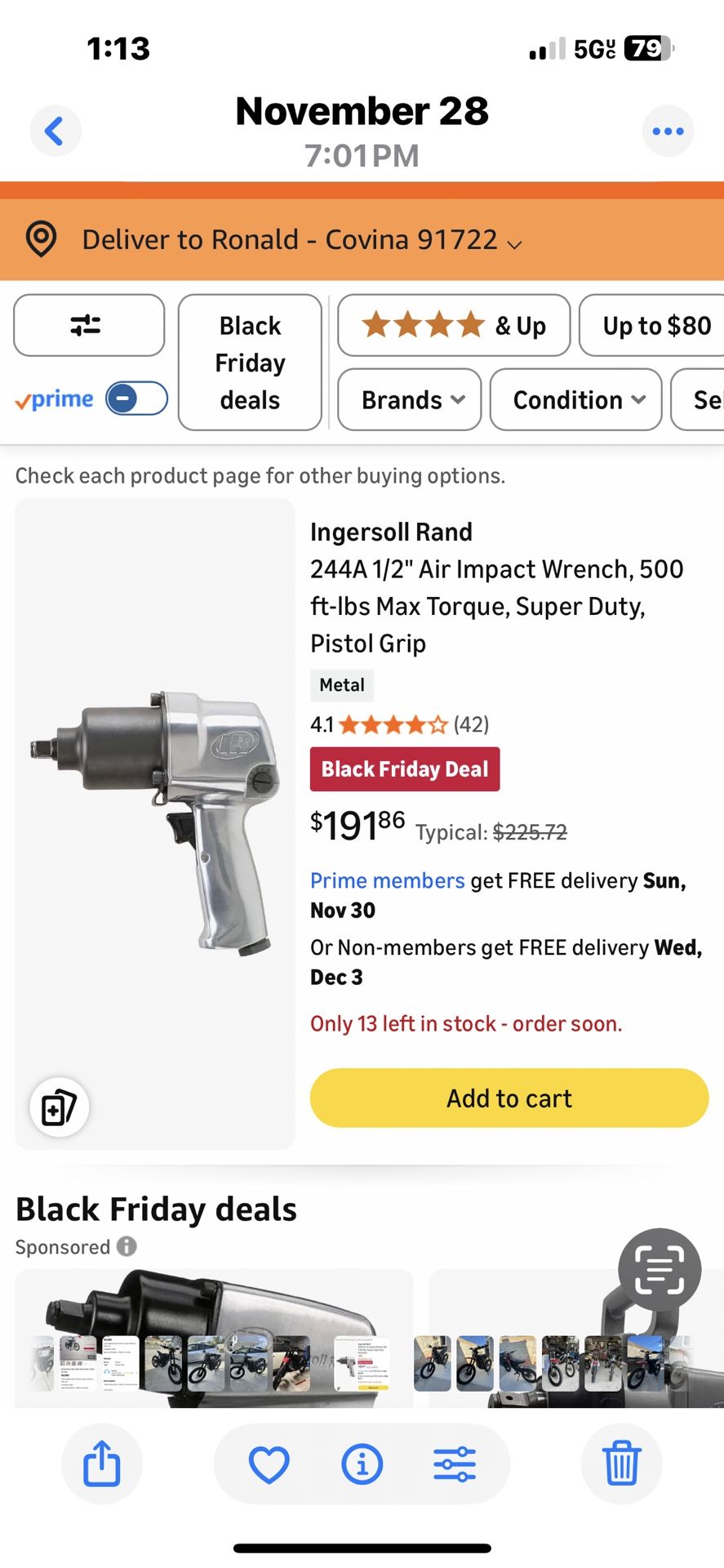Open the (42) customer ratings link
This screenshot has width=724, height=1568.
pyautogui.click(x=470, y=724)
